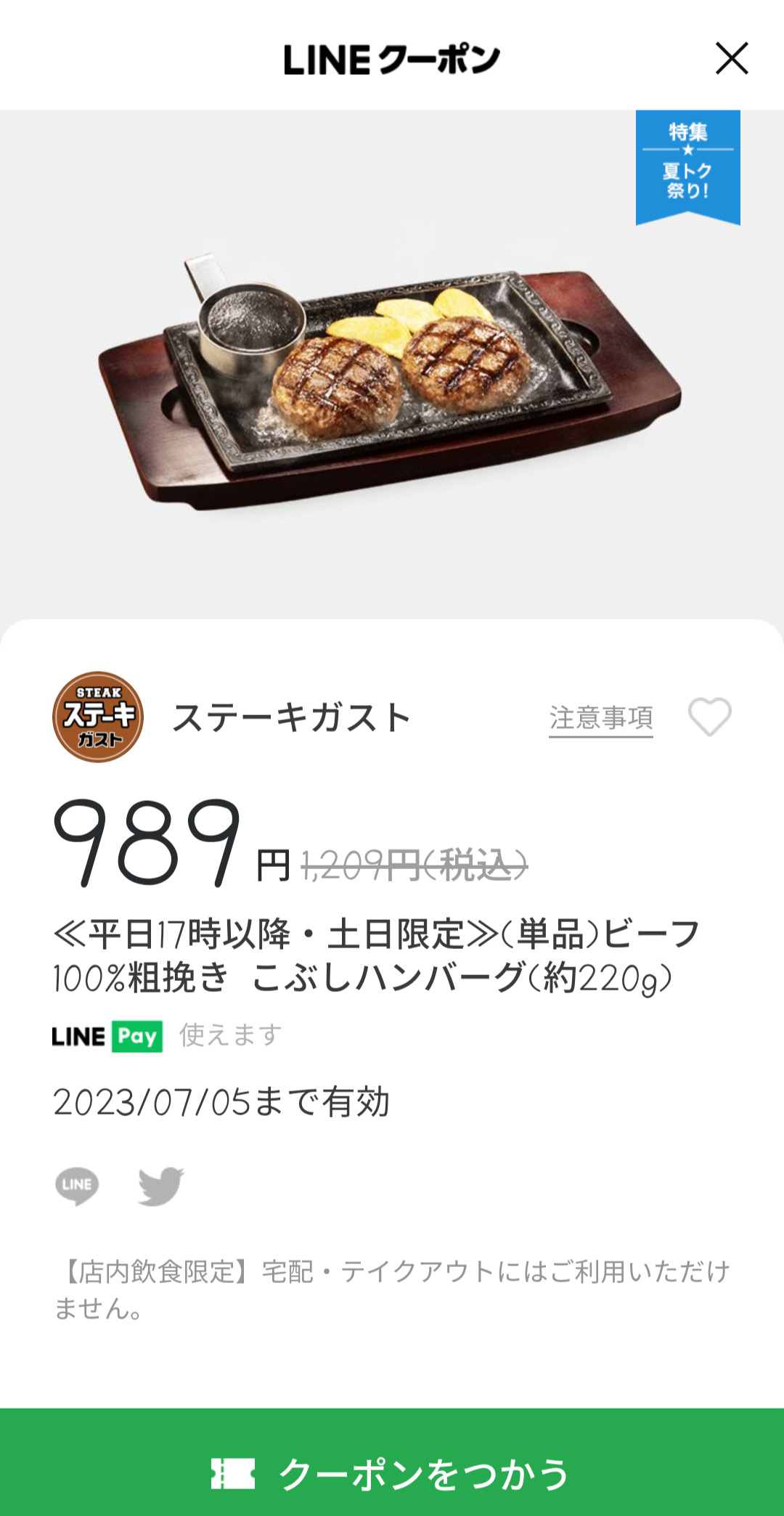Tap the クーポンをつかう button

click(392, 1473)
